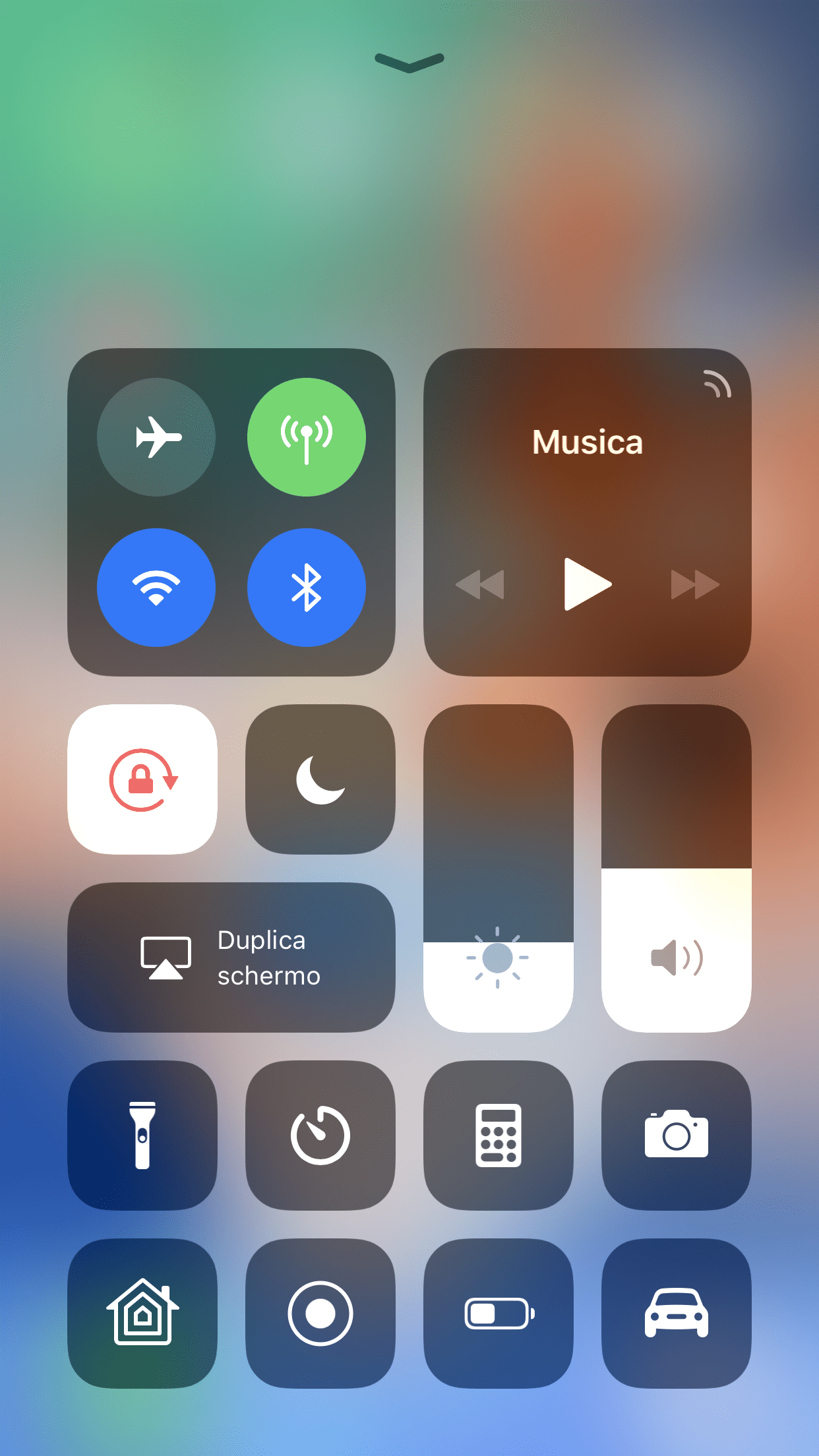Turn off Bluetooth
Viewport: 819px width, 1456px height.
point(307,587)
